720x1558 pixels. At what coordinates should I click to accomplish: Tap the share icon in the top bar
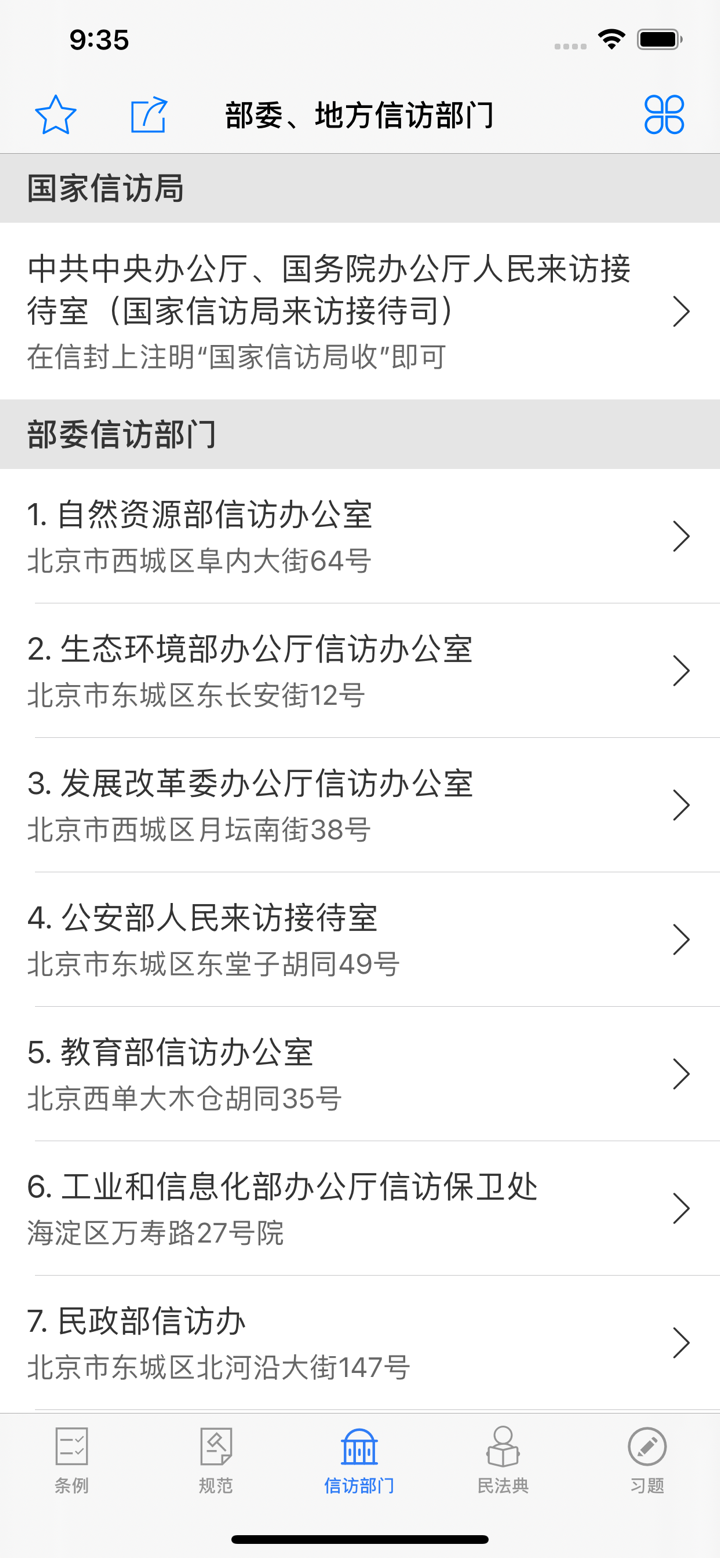coord(148,114)
